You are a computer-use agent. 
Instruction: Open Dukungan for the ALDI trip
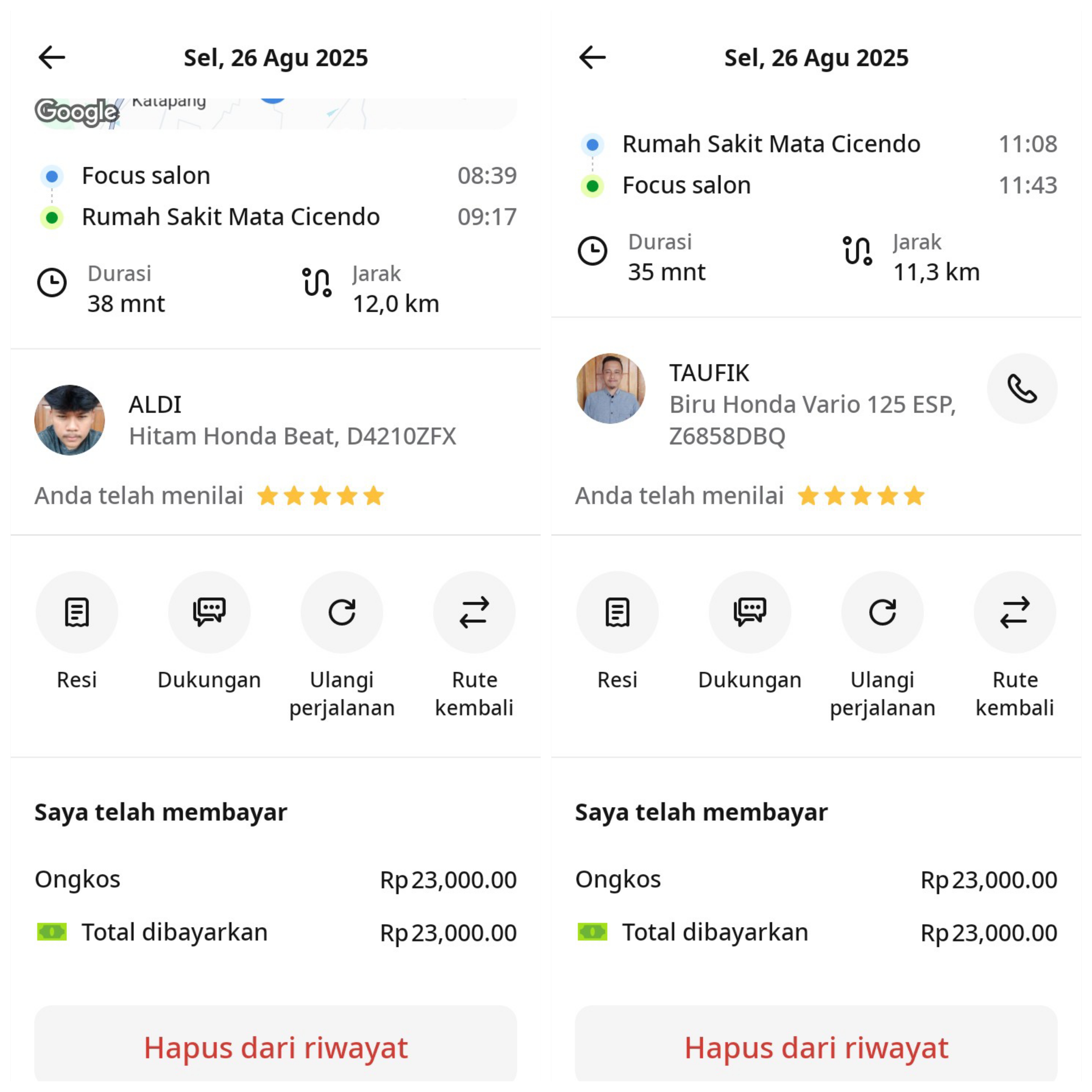click(209, 612)
